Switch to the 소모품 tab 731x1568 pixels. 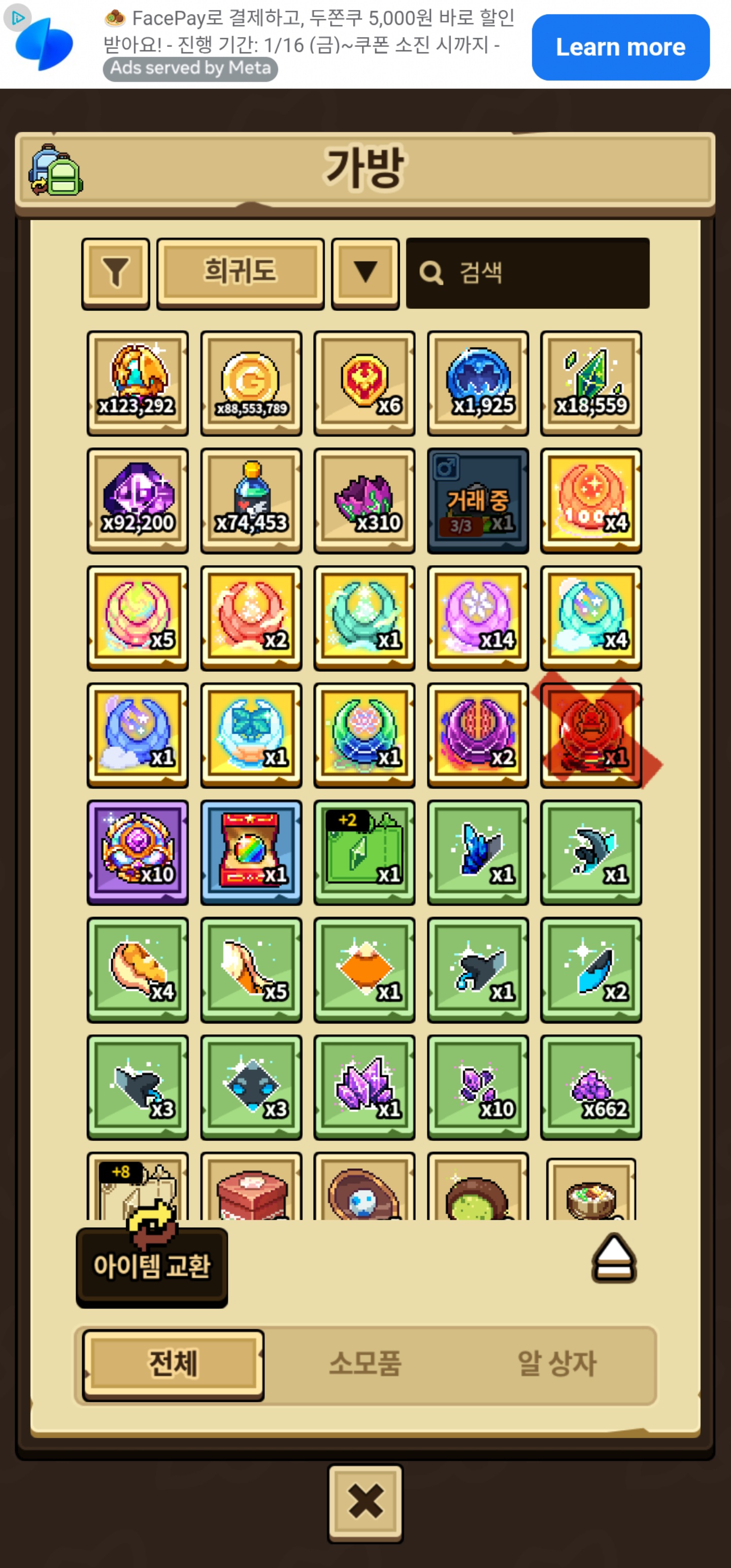point(365,1363)
